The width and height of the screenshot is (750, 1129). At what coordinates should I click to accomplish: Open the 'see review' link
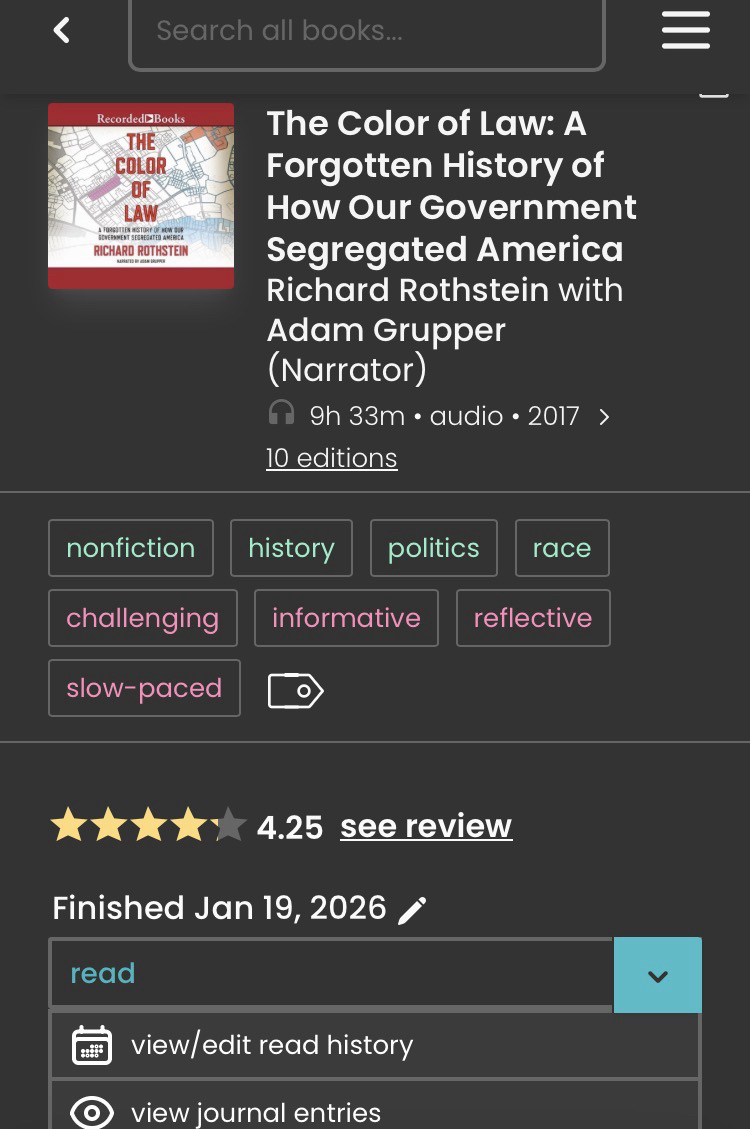(x=426, y=826)
